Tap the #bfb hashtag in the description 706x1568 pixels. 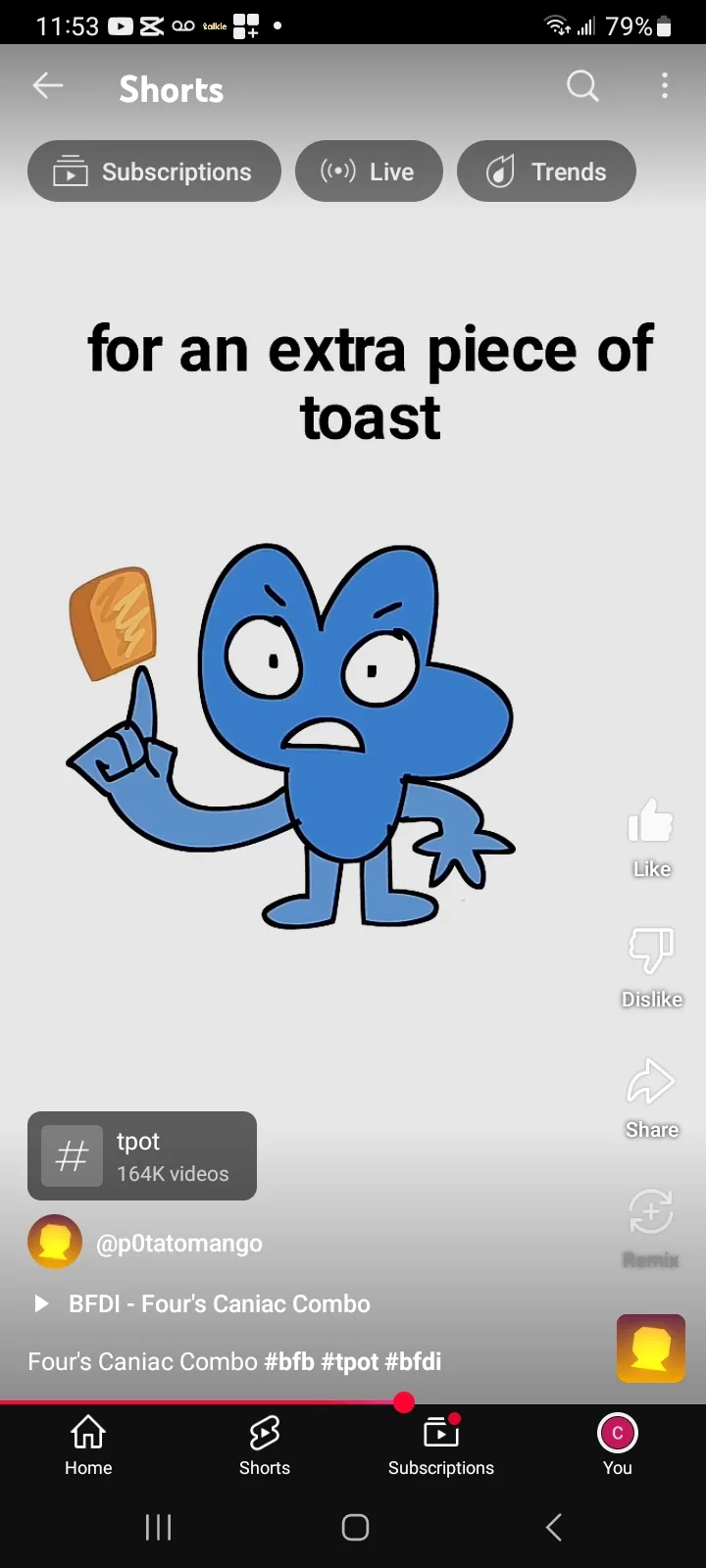pyautogui.click(x=289, y=1361)
